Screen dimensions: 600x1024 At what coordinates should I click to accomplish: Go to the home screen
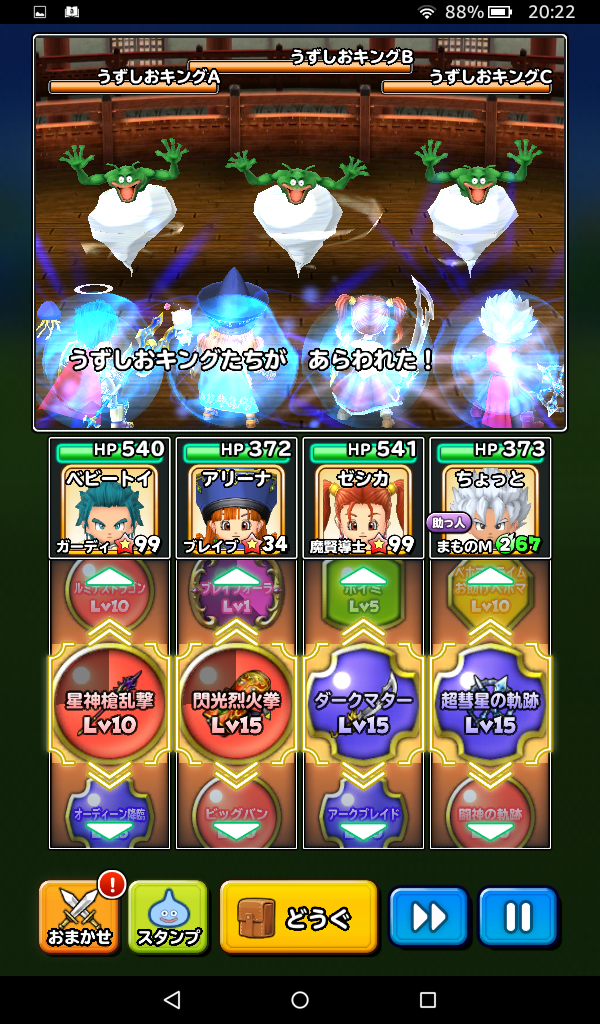[x=300, y=999]
